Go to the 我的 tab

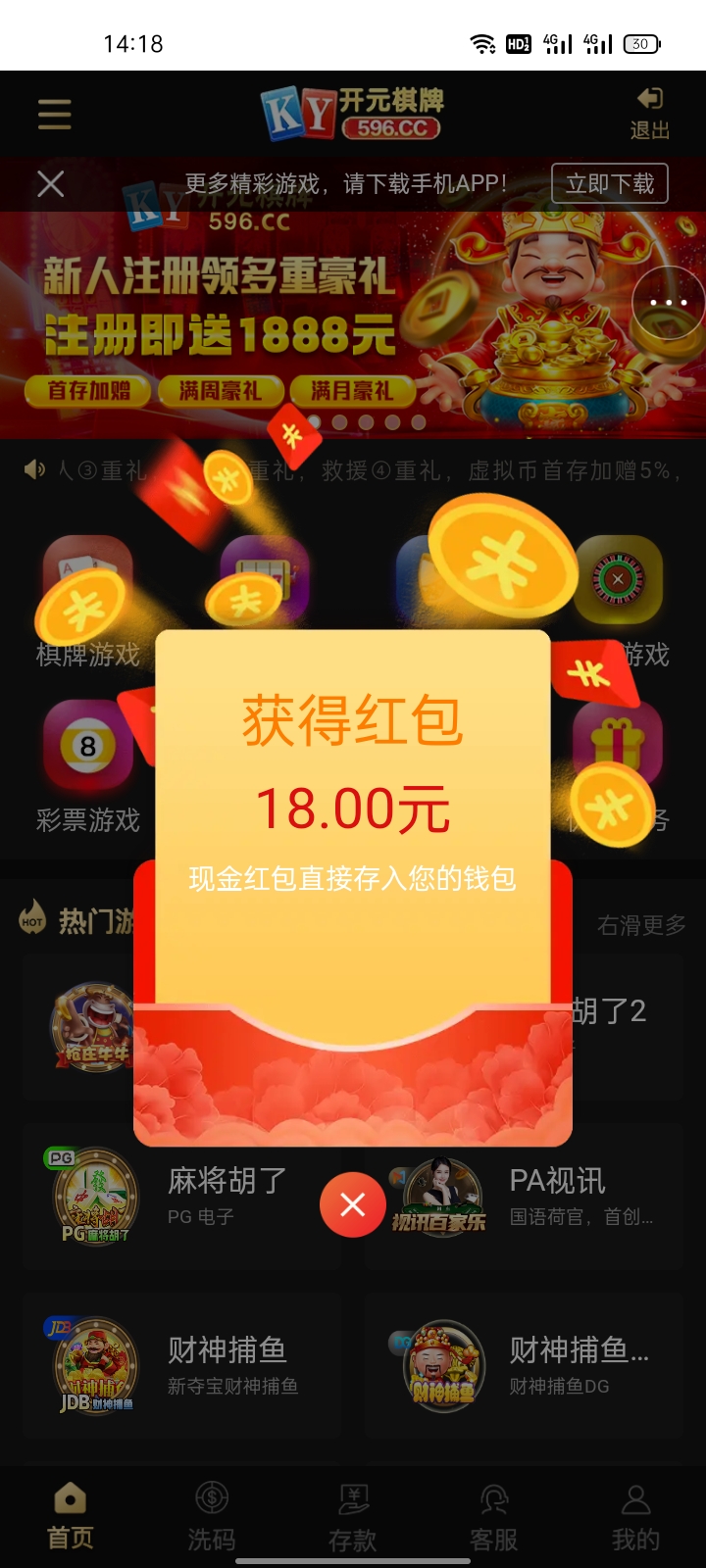point(635,1515)
